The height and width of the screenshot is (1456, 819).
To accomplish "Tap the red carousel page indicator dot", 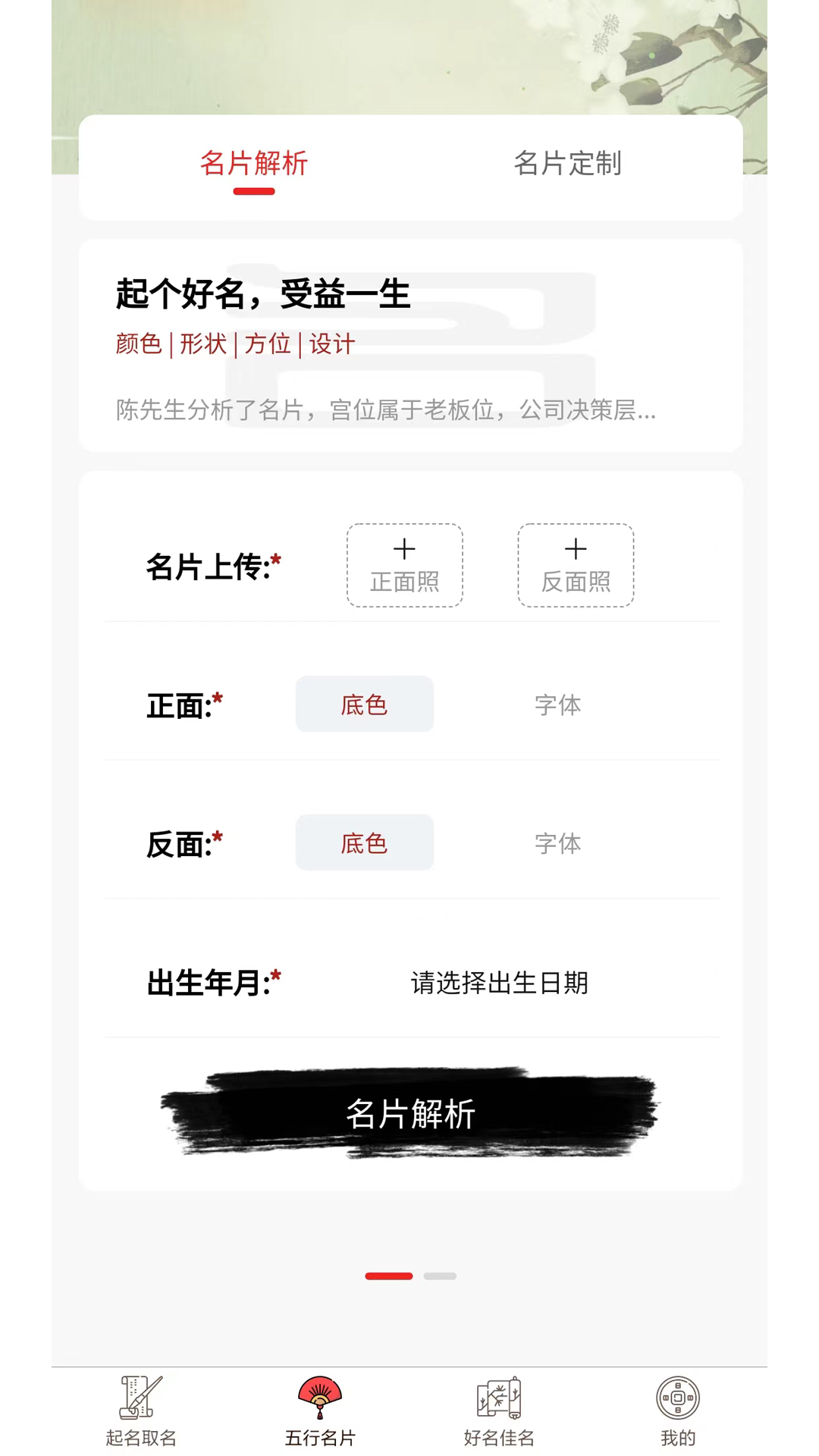I will tap(389, 1276).
